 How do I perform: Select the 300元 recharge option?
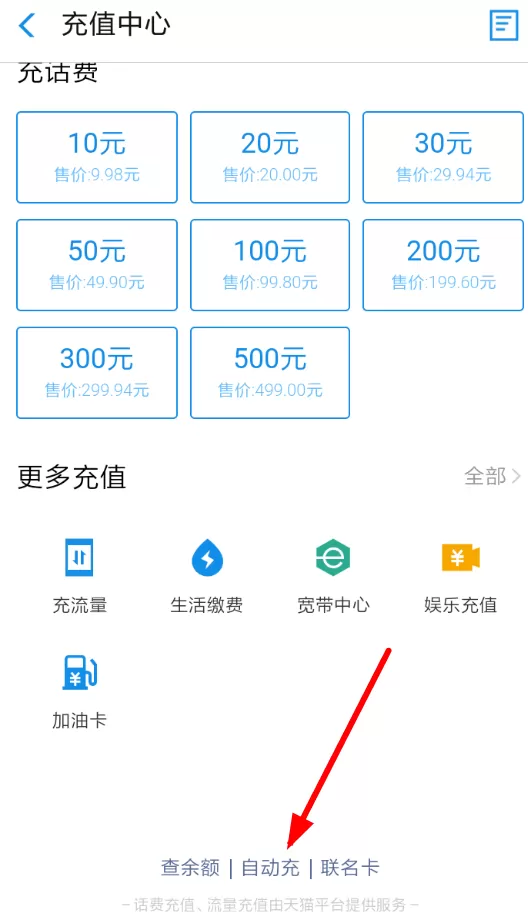point(97,373)
